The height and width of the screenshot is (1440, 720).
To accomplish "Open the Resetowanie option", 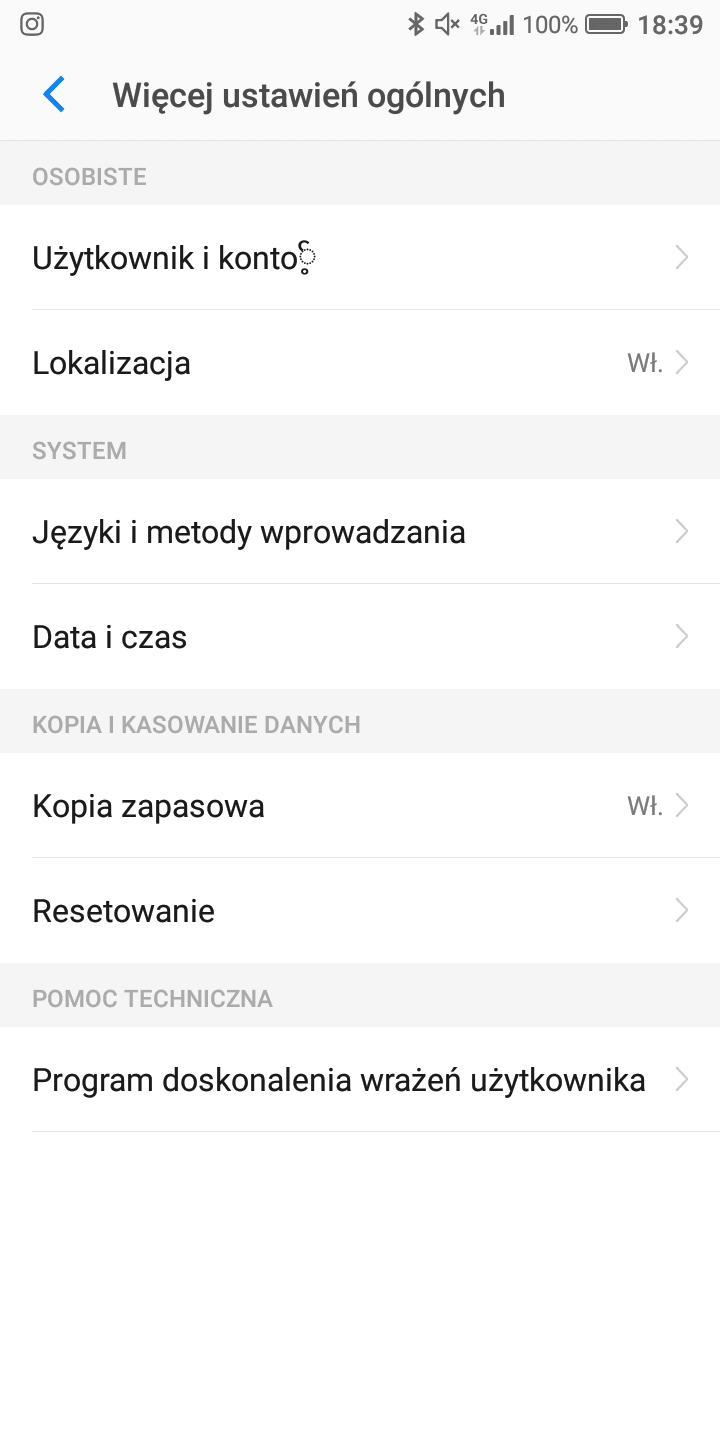I will click(x=360, y=910).
